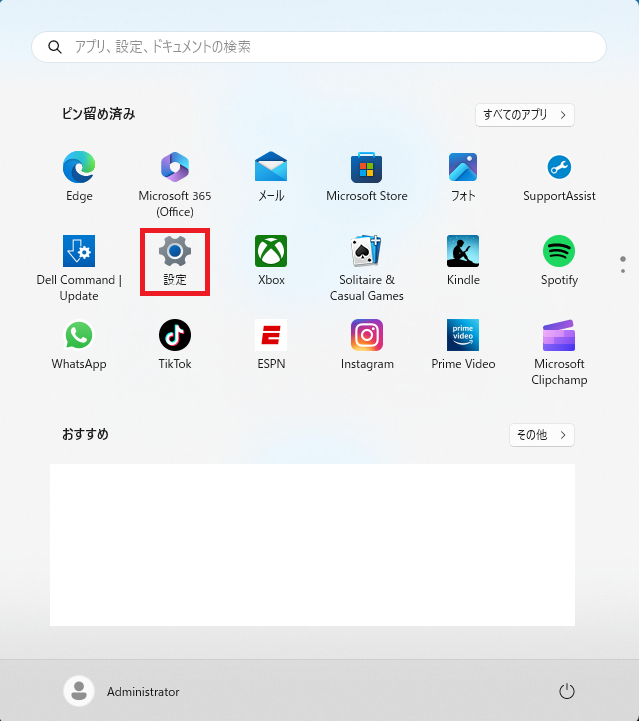The width and height of the screenshot is (639, 721).
Task: Open the power options button
Action: point(567,691)
